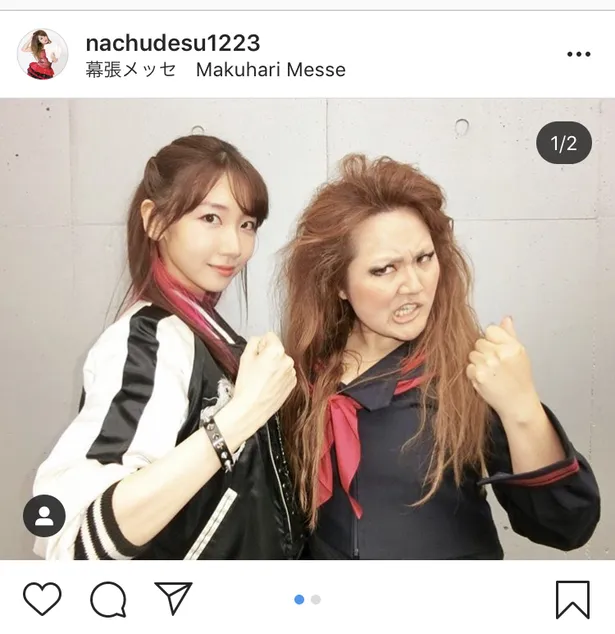Open the nachudesu1223 username link

[x=172, y=42]
